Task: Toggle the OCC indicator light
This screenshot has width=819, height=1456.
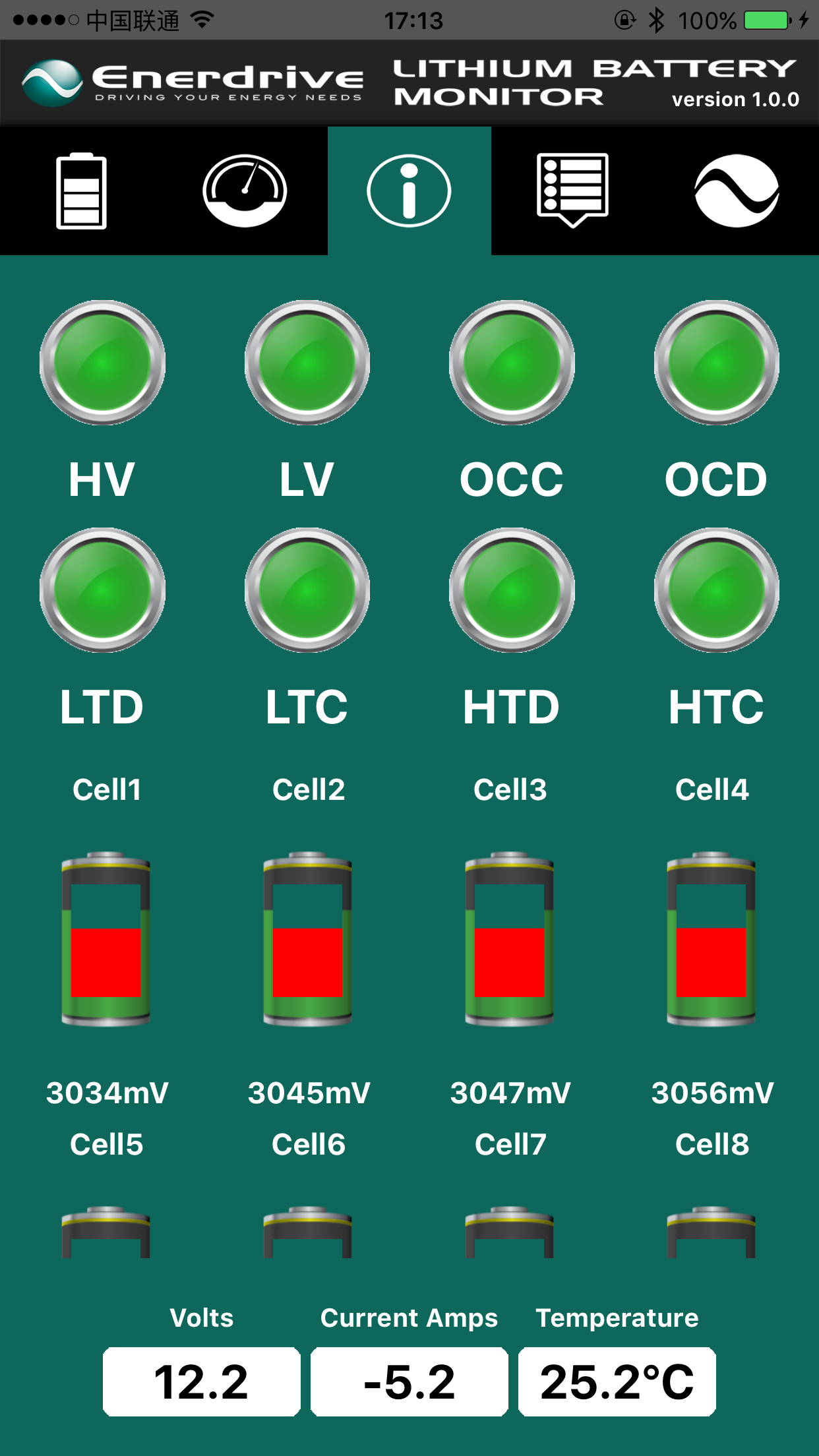Action: [x=511, y=363]
